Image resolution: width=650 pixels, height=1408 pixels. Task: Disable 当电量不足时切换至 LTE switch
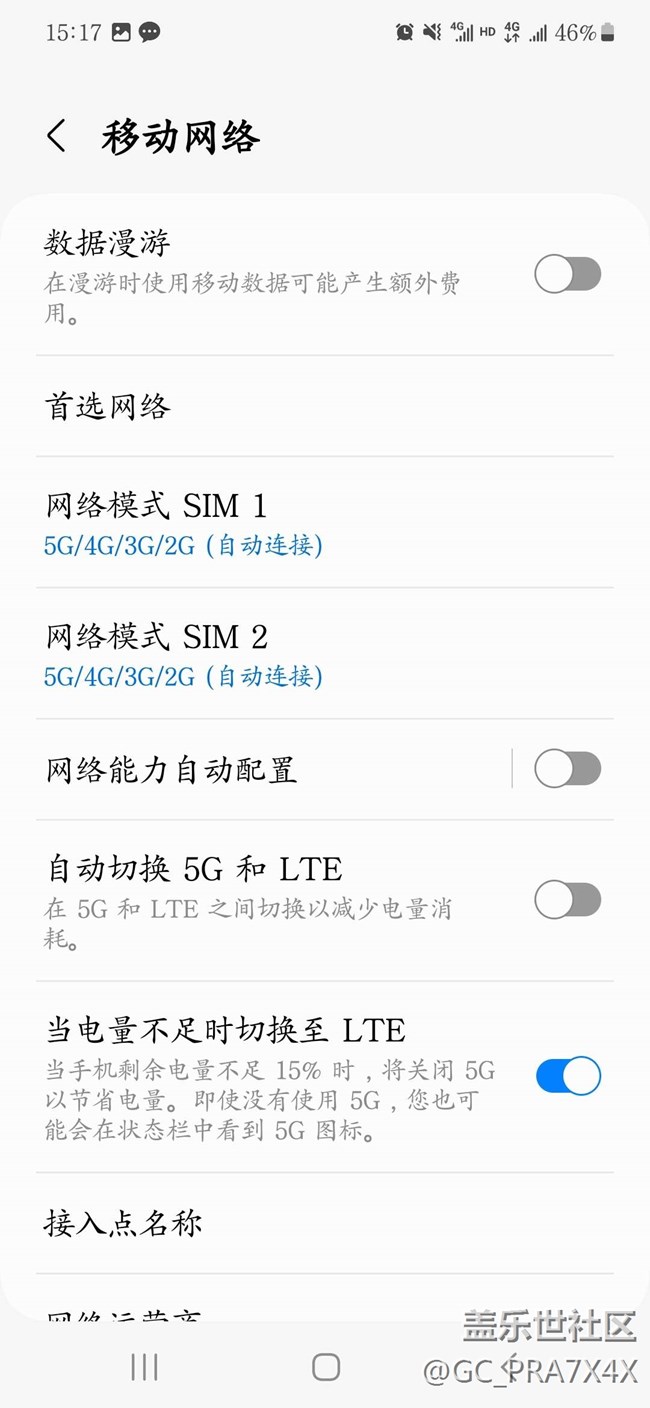point(567,1076)
